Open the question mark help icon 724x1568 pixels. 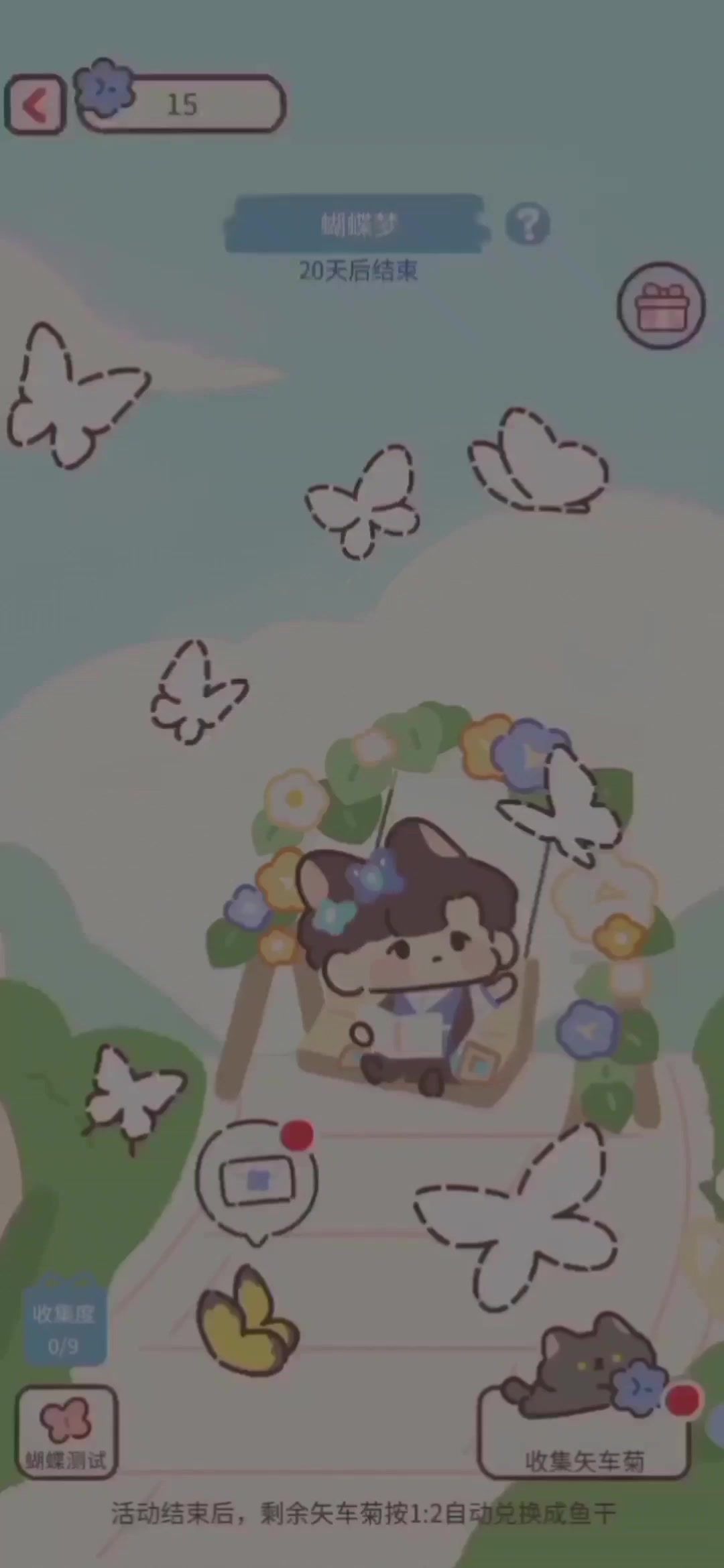(528, 224)
